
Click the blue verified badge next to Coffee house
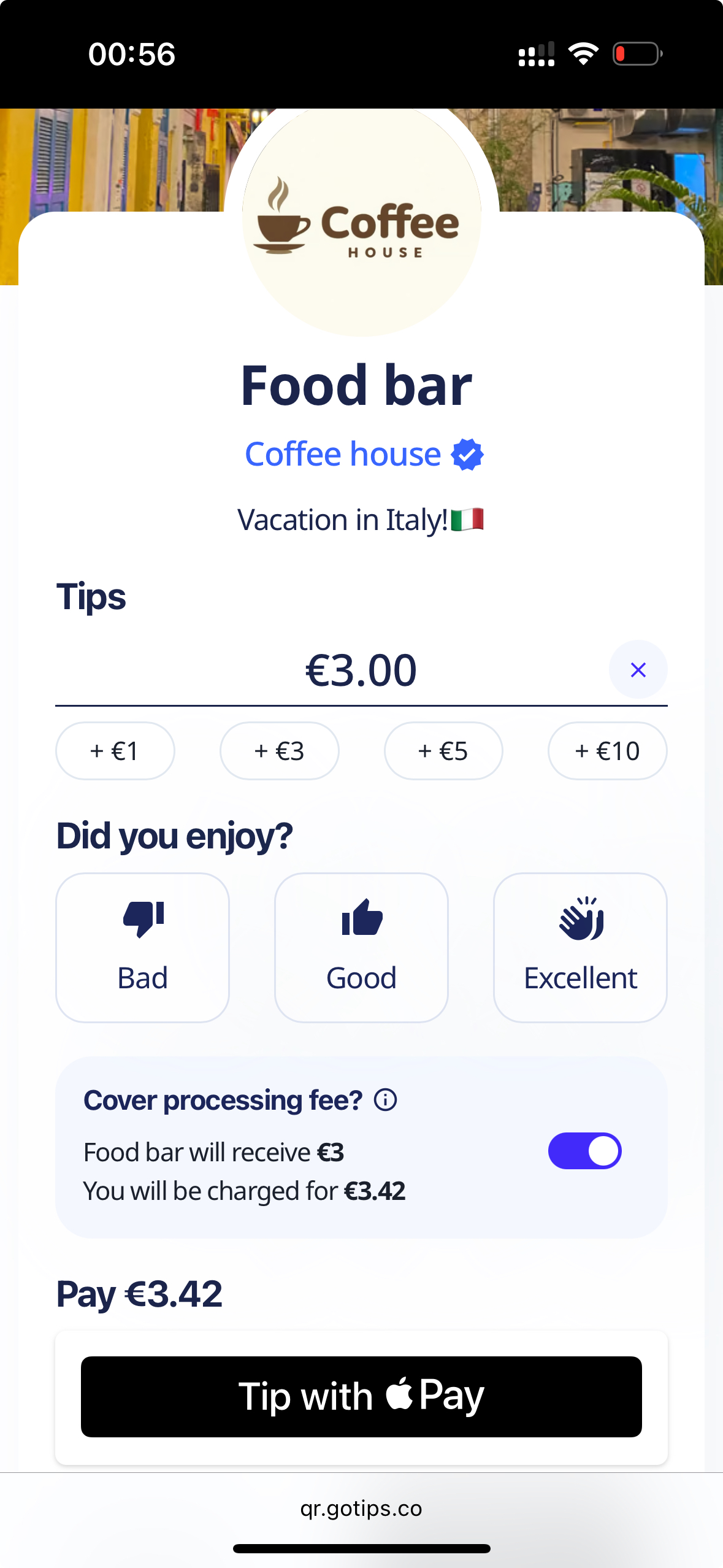click(467, 454)
